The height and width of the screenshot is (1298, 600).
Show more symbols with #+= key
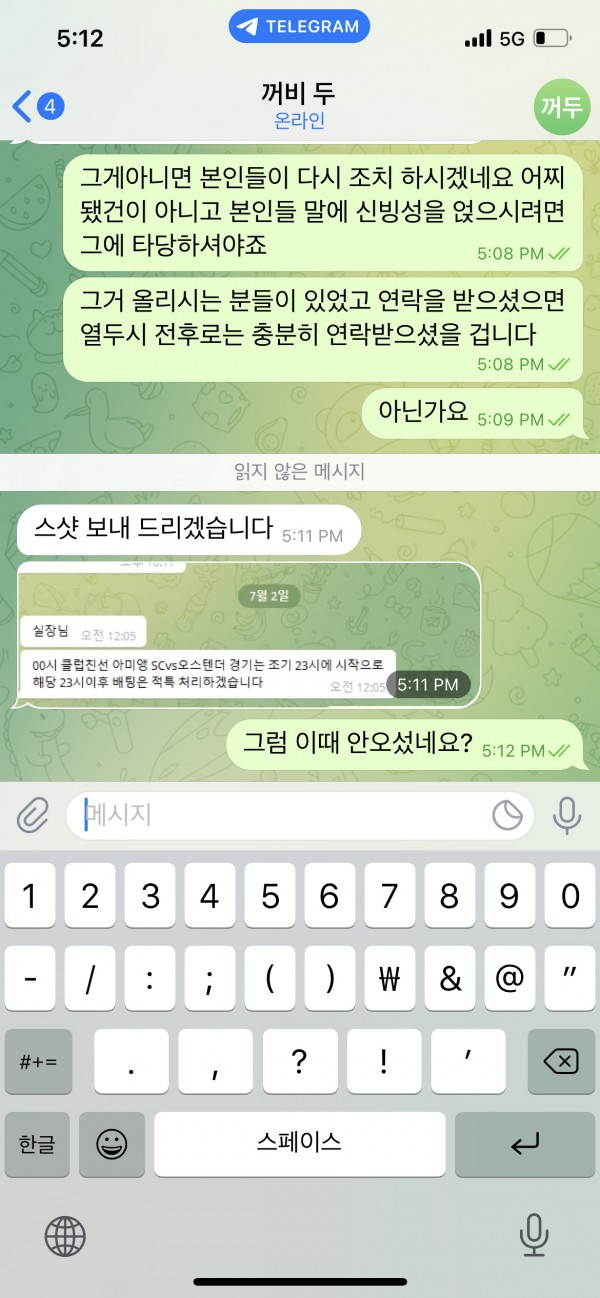pos(37,1062)
